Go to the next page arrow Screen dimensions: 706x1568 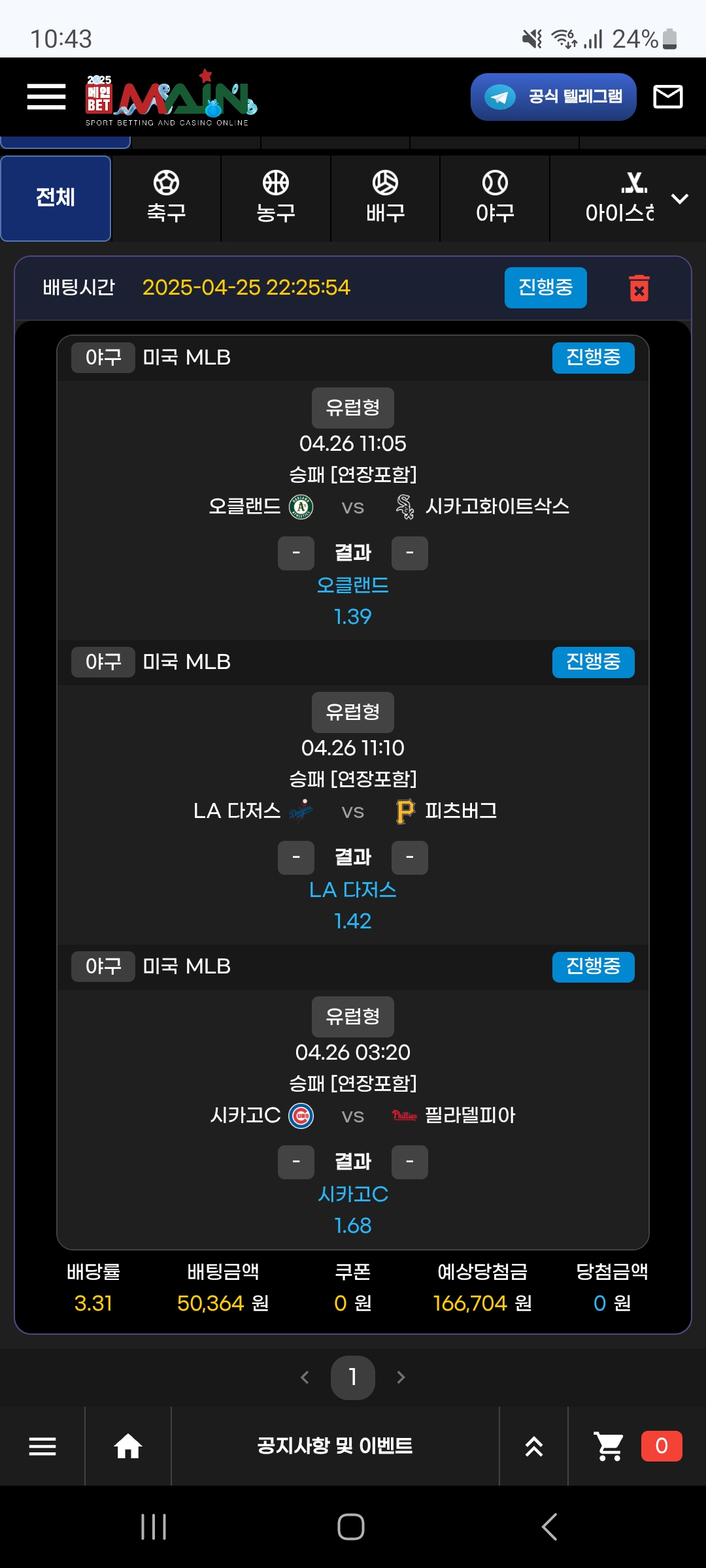click(401, 1377)
